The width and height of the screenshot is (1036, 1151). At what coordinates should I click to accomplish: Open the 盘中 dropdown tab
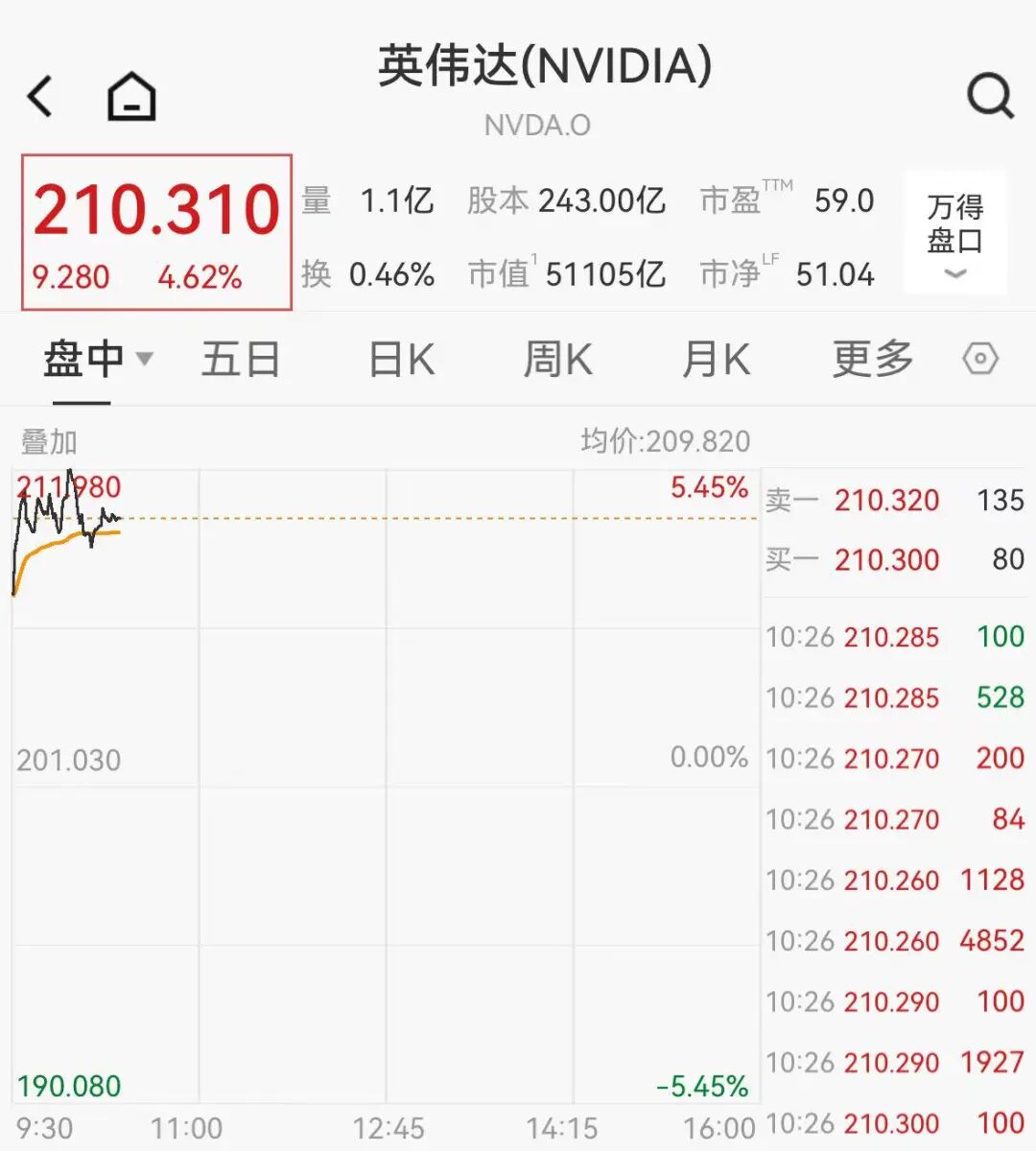(x=96, y=360)
